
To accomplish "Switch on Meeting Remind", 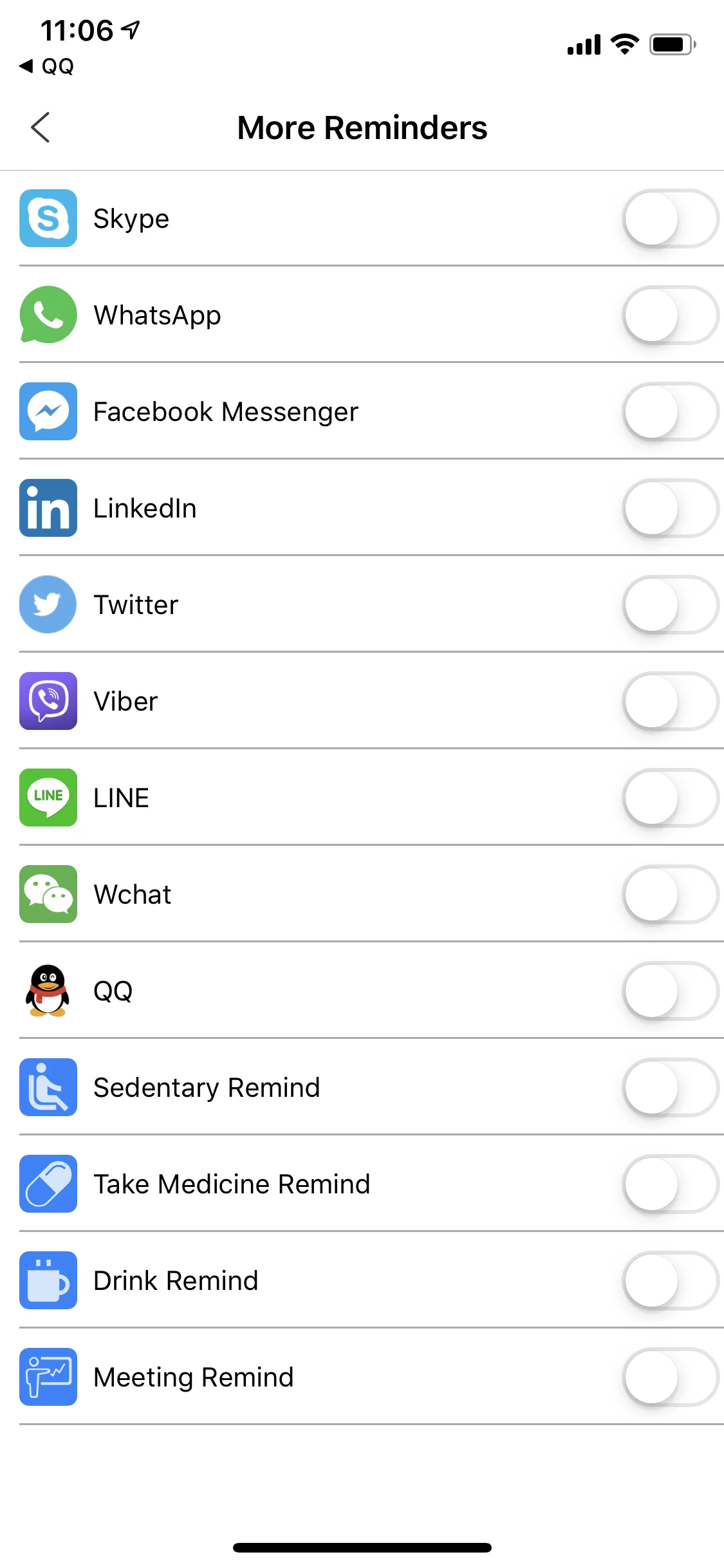I will click(x=671, y=1377).
